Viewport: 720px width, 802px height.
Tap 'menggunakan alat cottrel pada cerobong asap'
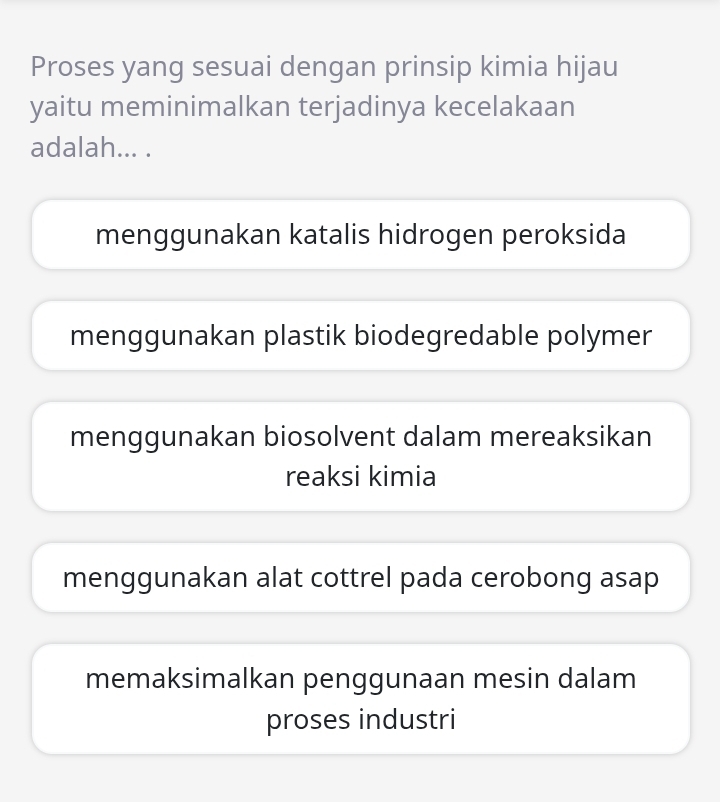click(360, 578)
